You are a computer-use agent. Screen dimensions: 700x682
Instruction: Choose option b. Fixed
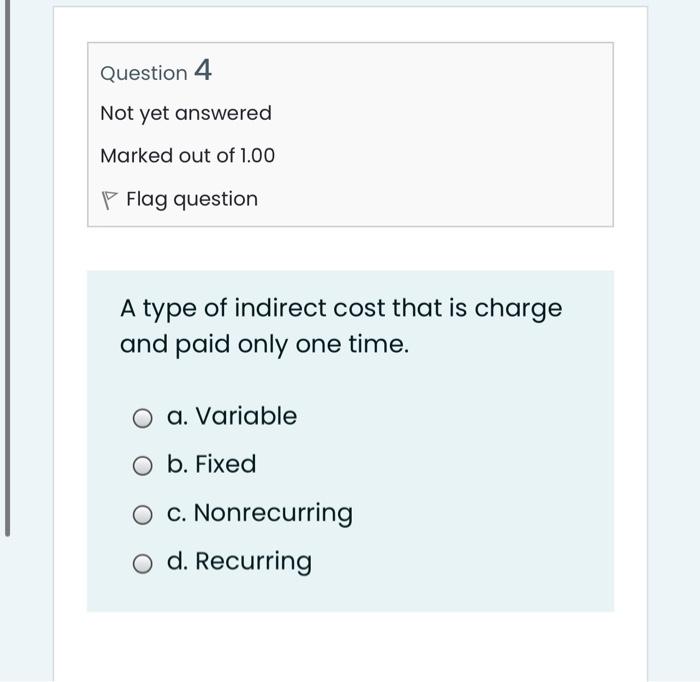click(x=143, y=466)
